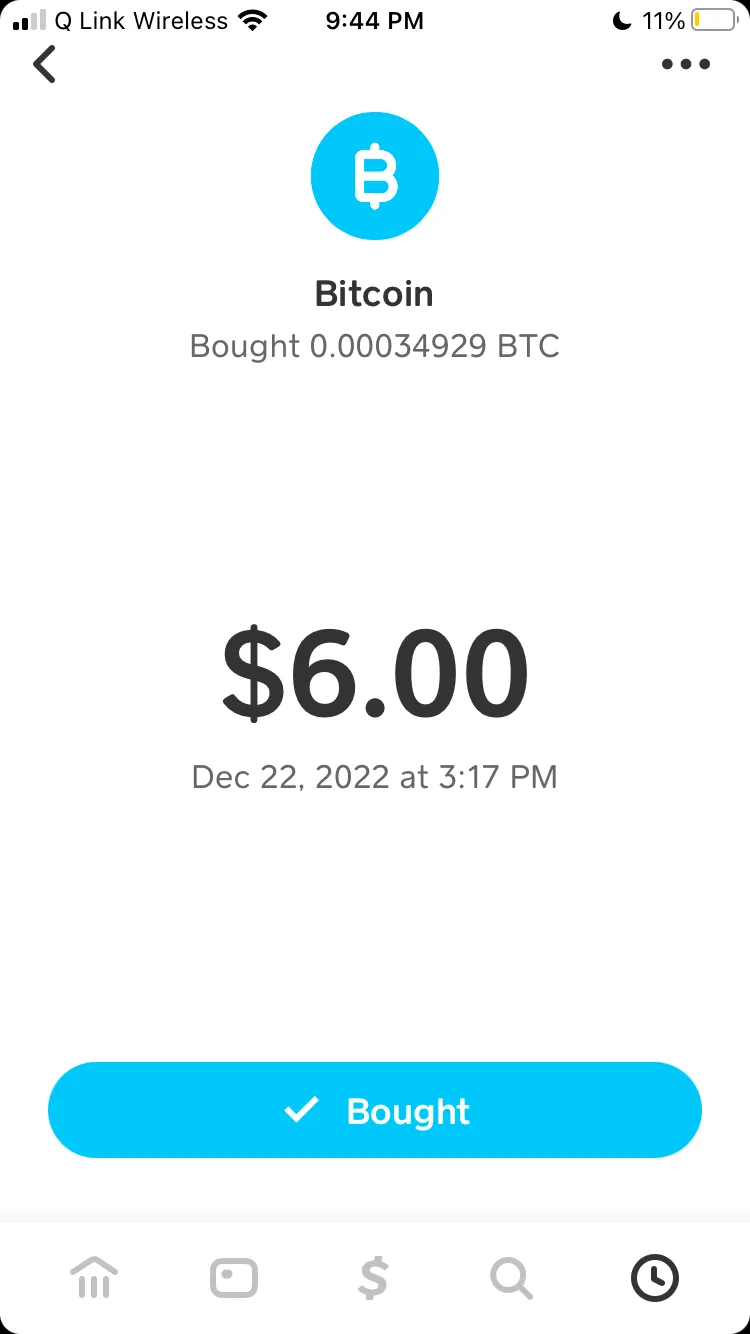Go to the dollar payment tab
The height and width of the screenshot is (1334, 750).
click(x=374, y=1278)
